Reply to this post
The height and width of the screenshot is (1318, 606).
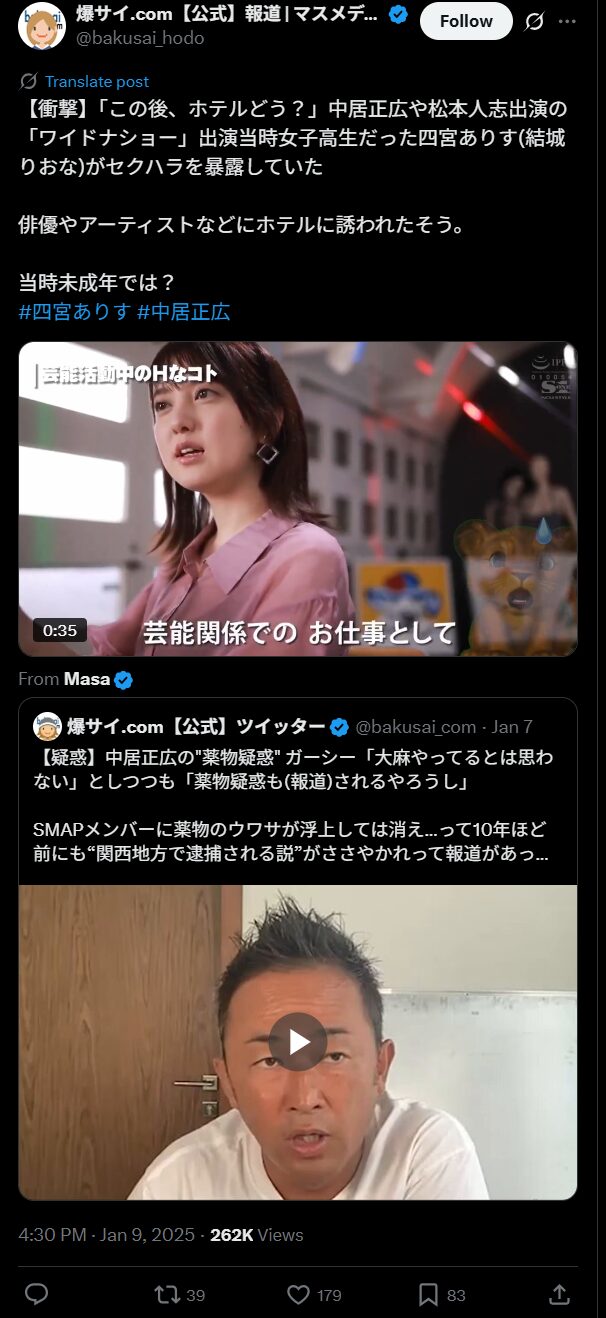37,1295
